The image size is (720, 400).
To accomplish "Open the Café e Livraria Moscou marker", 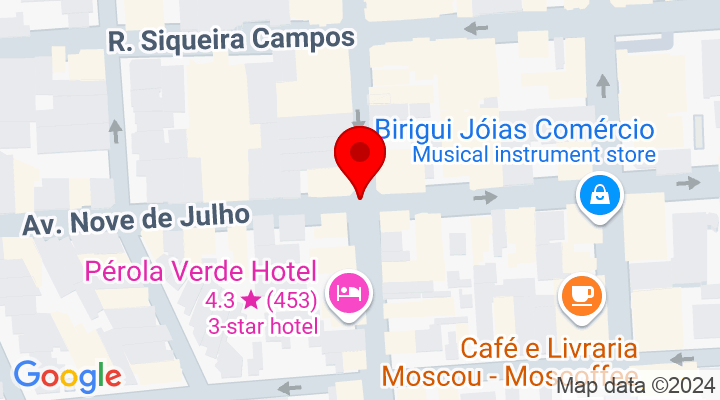I will pos(583,296).
